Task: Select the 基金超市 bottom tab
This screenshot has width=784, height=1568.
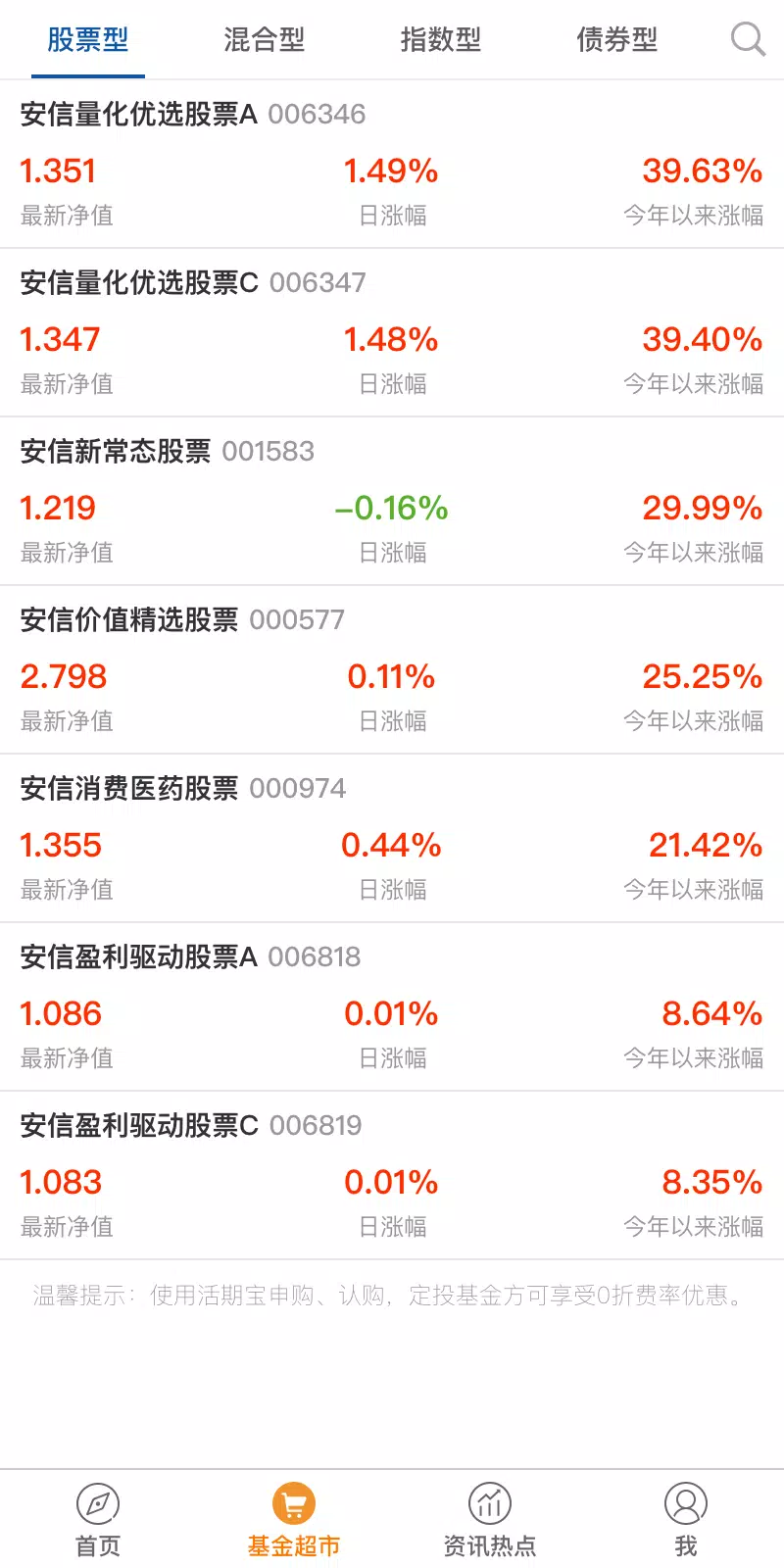Action: click(x=294, y=1520)
